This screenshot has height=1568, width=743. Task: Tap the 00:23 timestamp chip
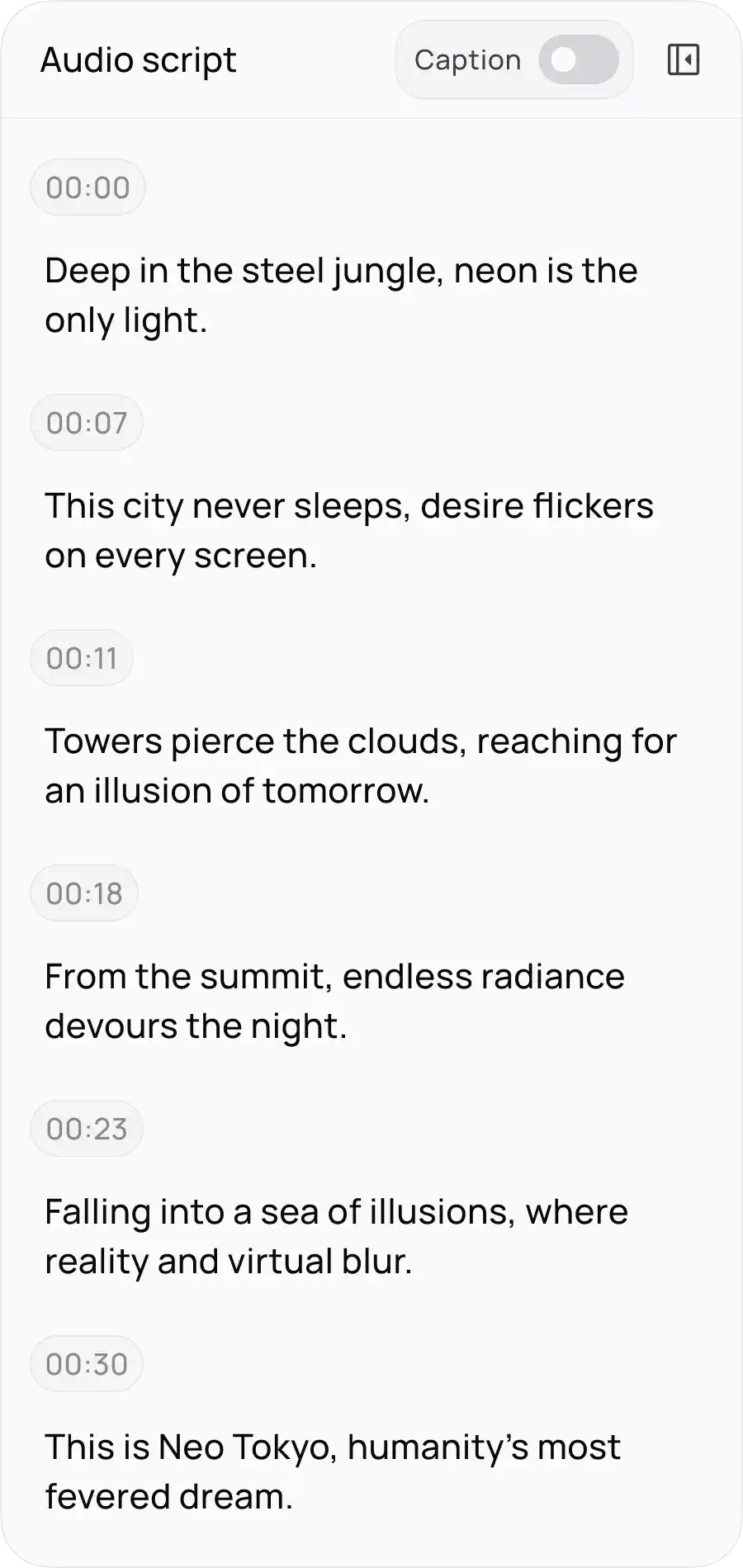coord(87,1129)
